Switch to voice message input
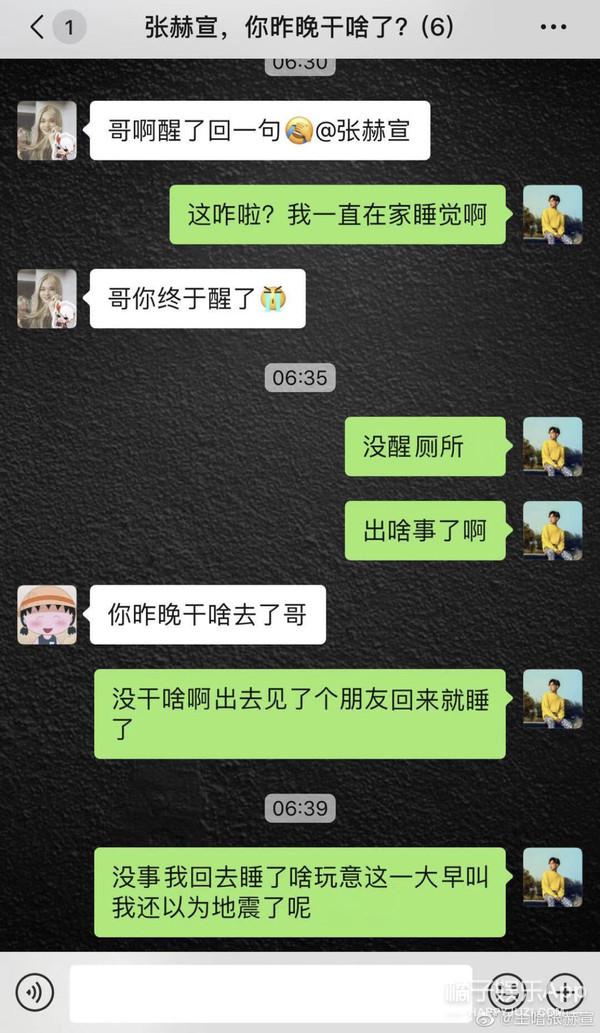Image resolution: width=600 pixels, height=1033 pixels. (36, 992)
